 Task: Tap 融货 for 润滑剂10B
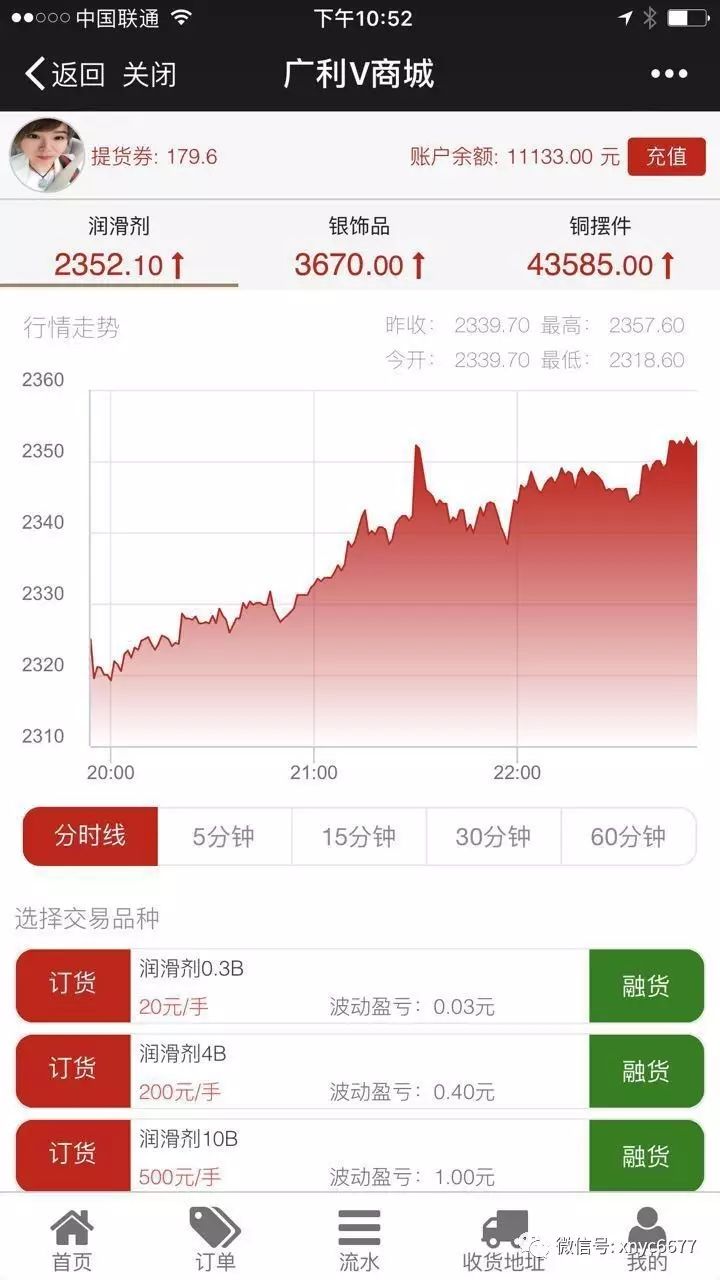(x=646, y=1156)
